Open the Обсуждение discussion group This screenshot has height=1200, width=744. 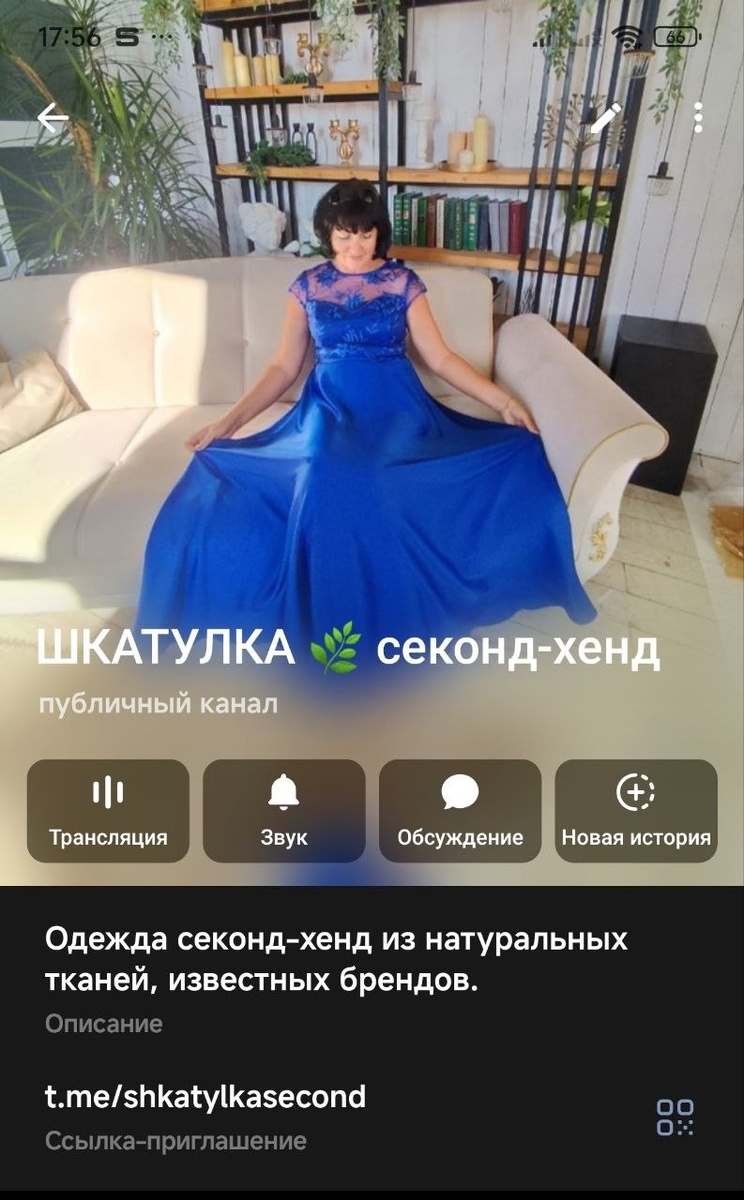click(460, 810)
